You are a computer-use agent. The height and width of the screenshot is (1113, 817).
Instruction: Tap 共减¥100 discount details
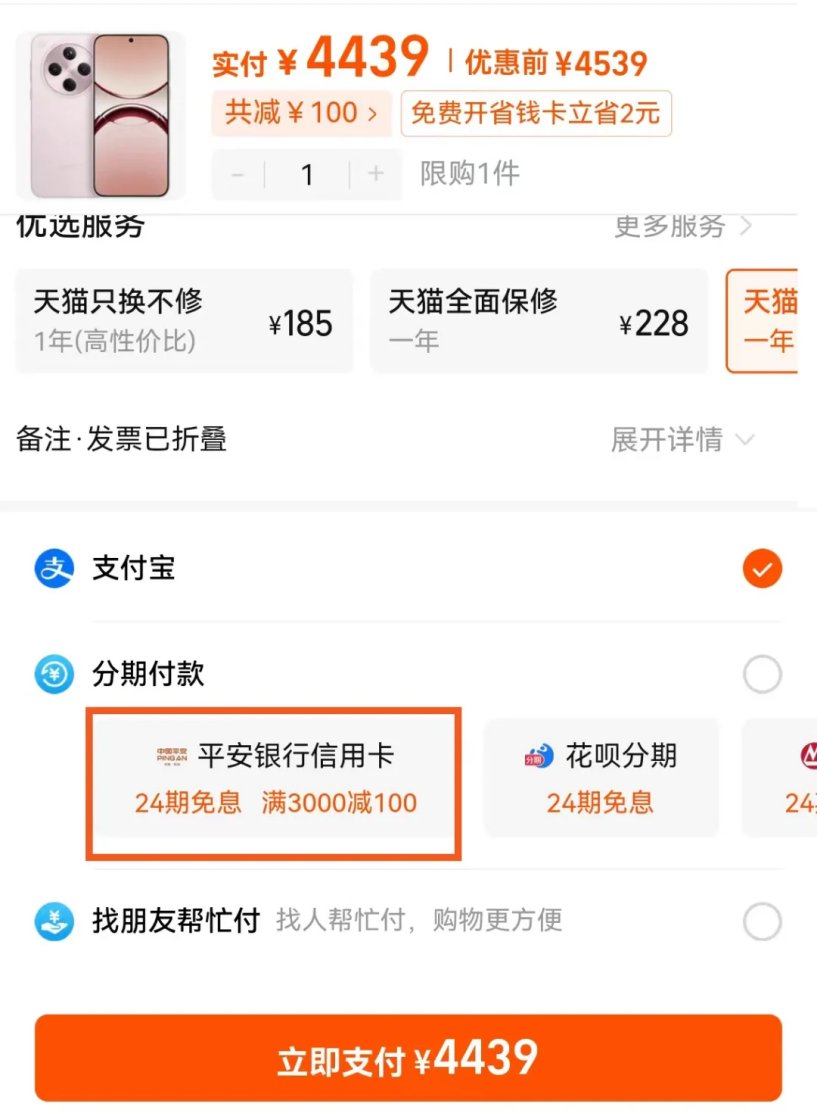pyautogui.click(x=300, y=113)
